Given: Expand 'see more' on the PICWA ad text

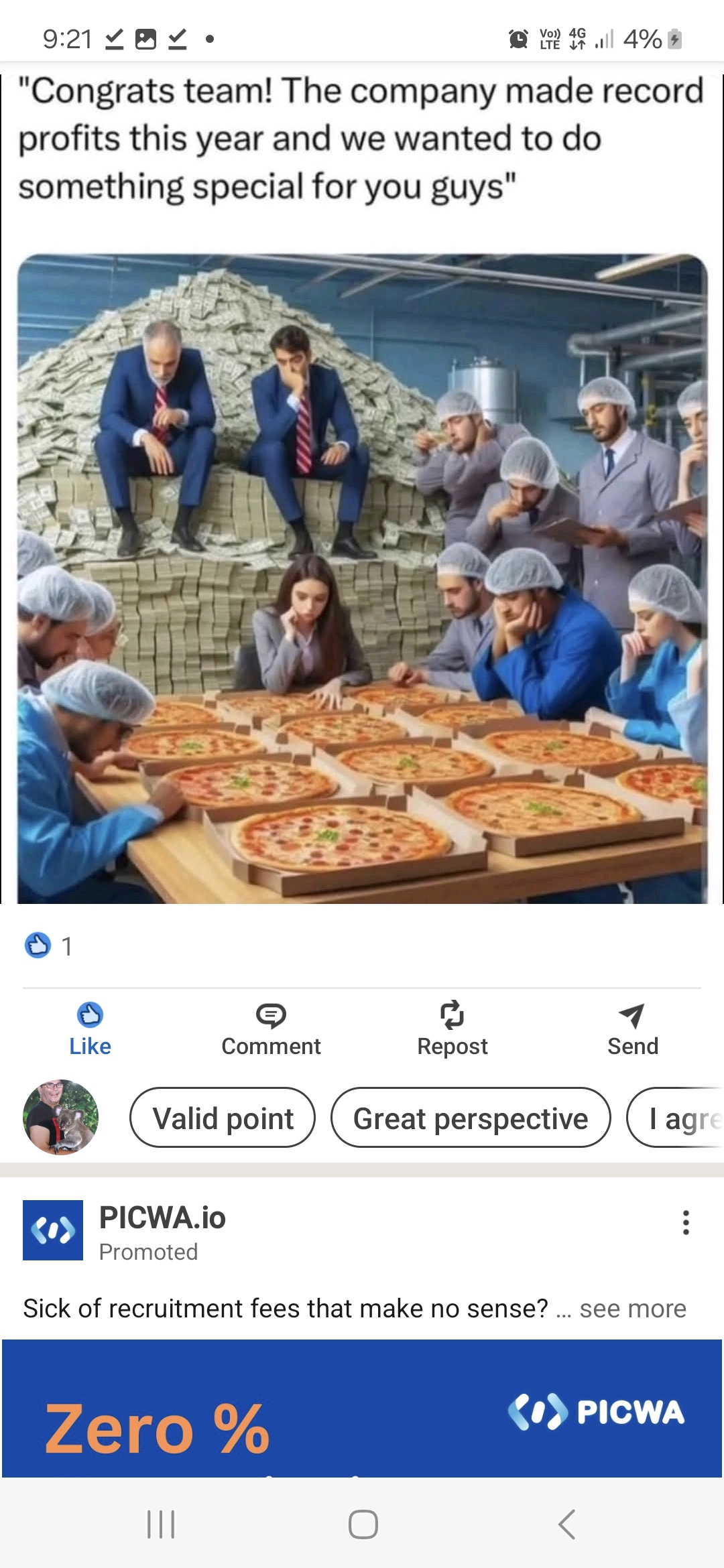Looking at the screenshot, I should click(x=632, y=1309).
